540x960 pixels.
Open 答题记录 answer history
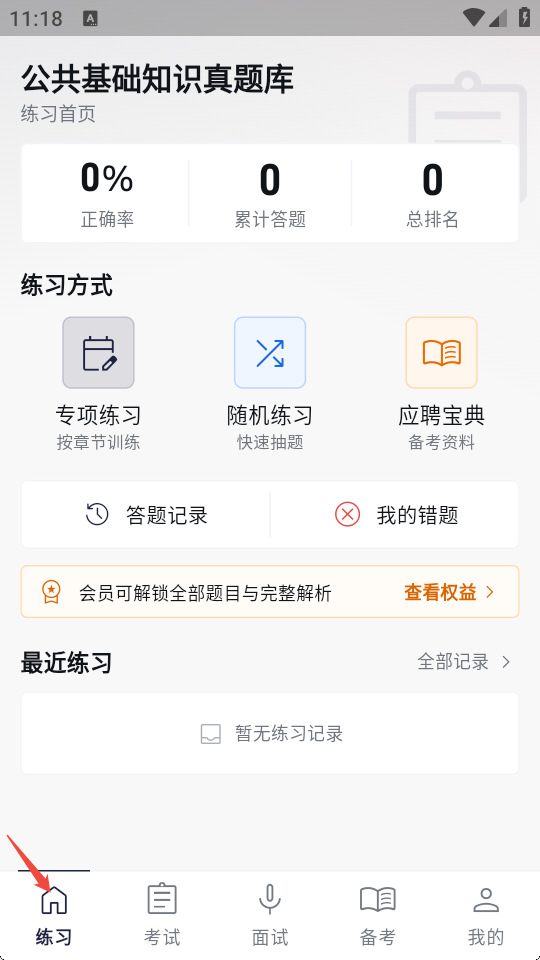pyautogui.click(x=146, y=514)
